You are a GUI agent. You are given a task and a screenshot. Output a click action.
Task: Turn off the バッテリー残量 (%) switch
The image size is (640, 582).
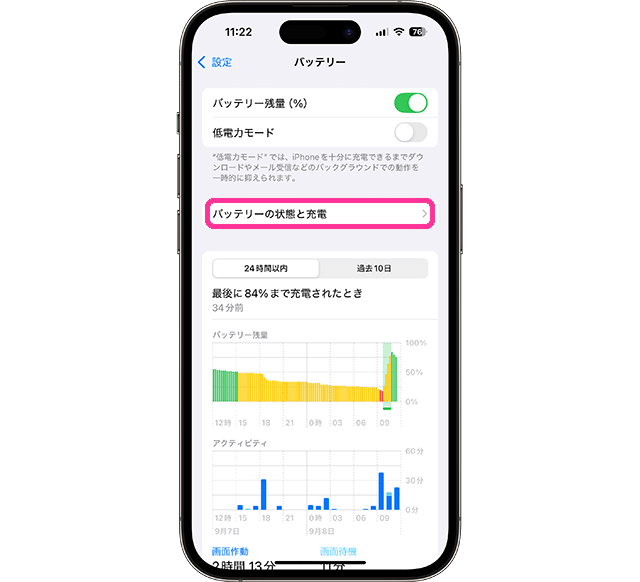[x=410, y=103]
